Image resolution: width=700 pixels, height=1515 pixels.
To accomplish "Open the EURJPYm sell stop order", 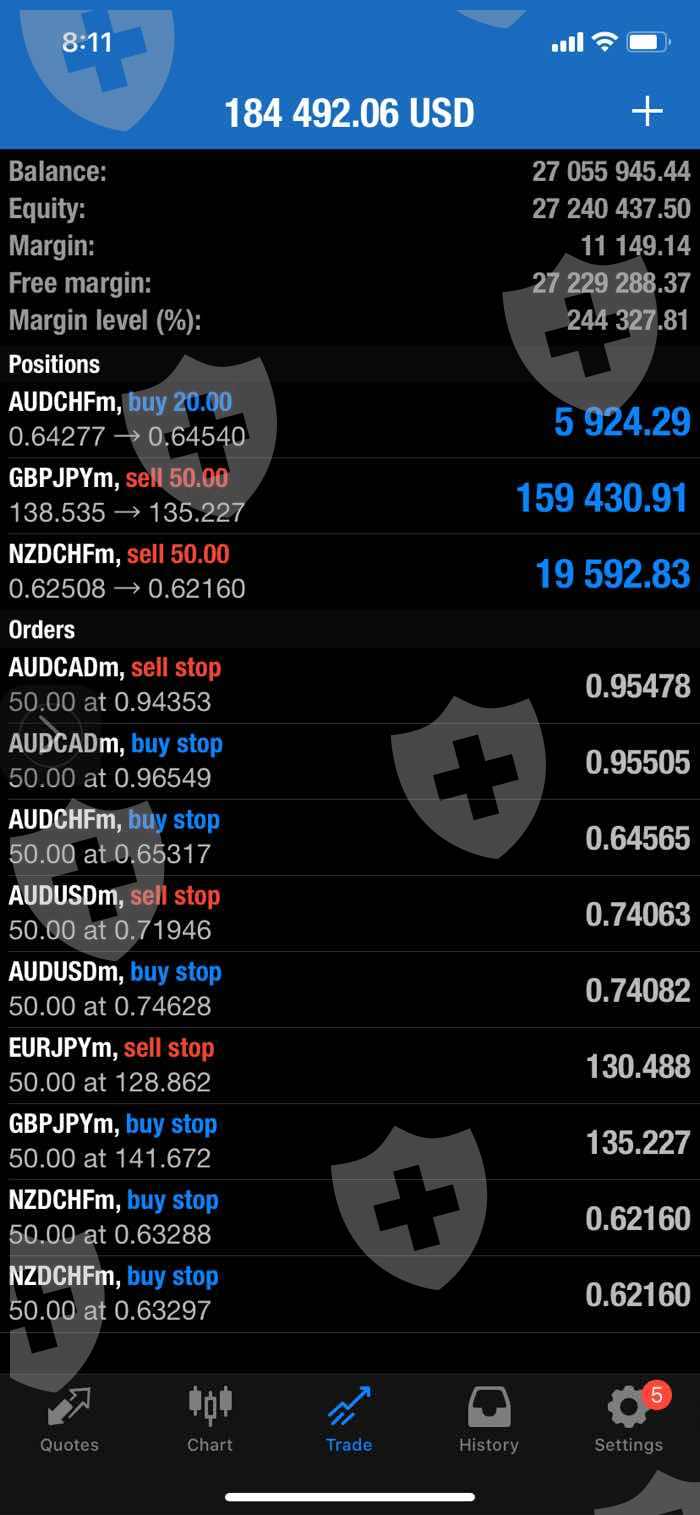I will (x=350, y=1065).
